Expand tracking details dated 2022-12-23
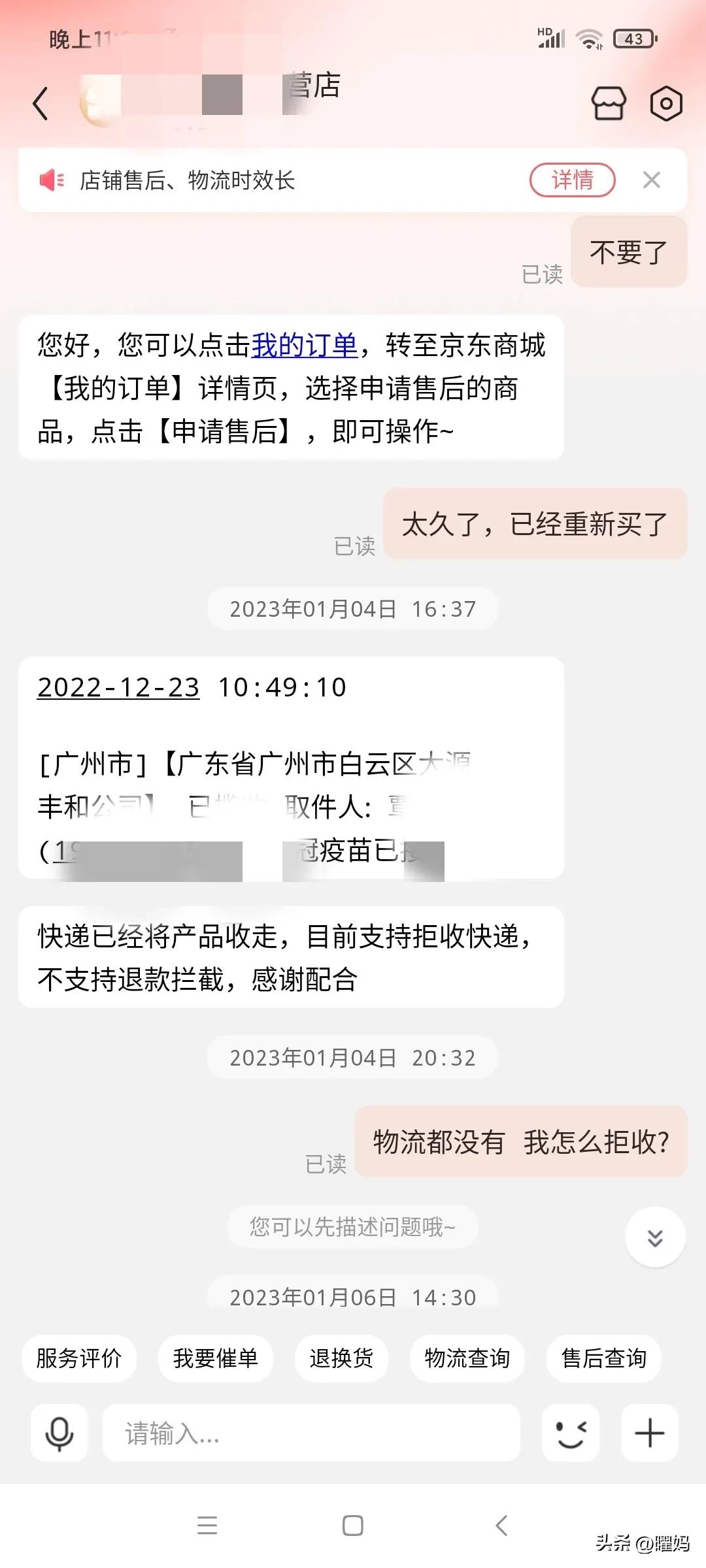 pyautogui.click(x=118, y=688)
